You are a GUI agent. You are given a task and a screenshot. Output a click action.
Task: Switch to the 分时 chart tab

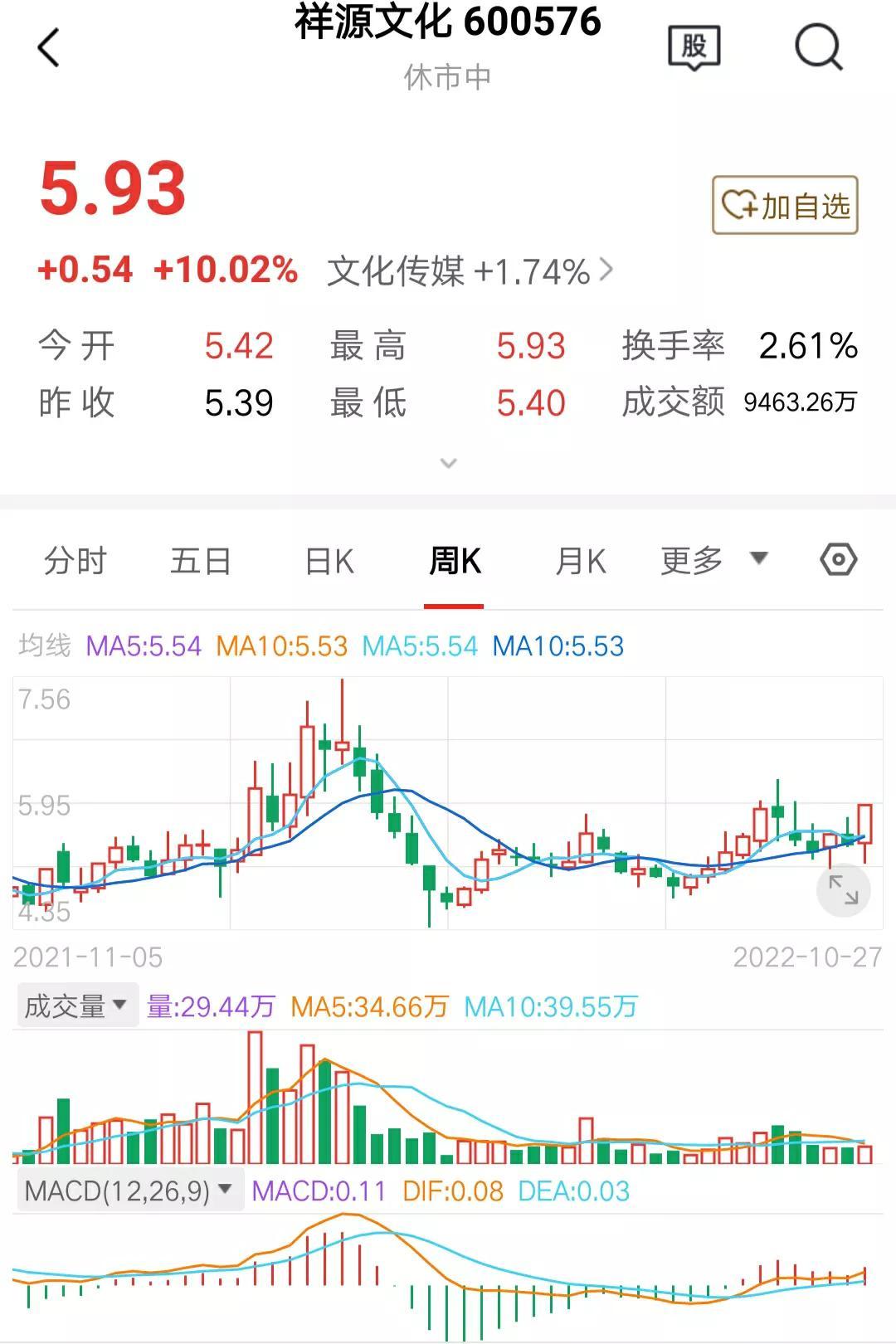click(75, 562)
